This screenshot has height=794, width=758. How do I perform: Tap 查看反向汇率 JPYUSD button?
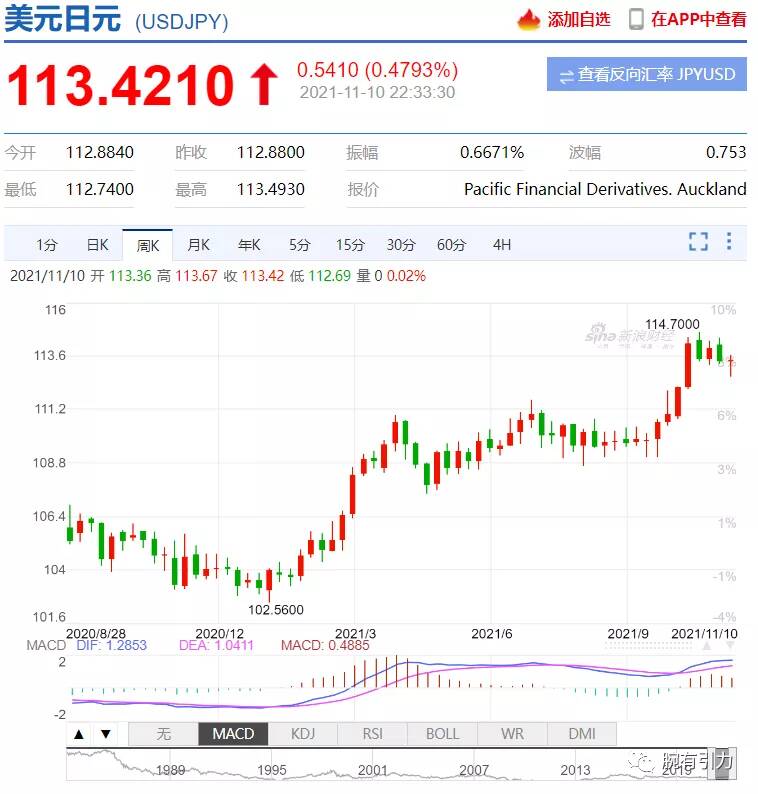[x=646, y=75]
